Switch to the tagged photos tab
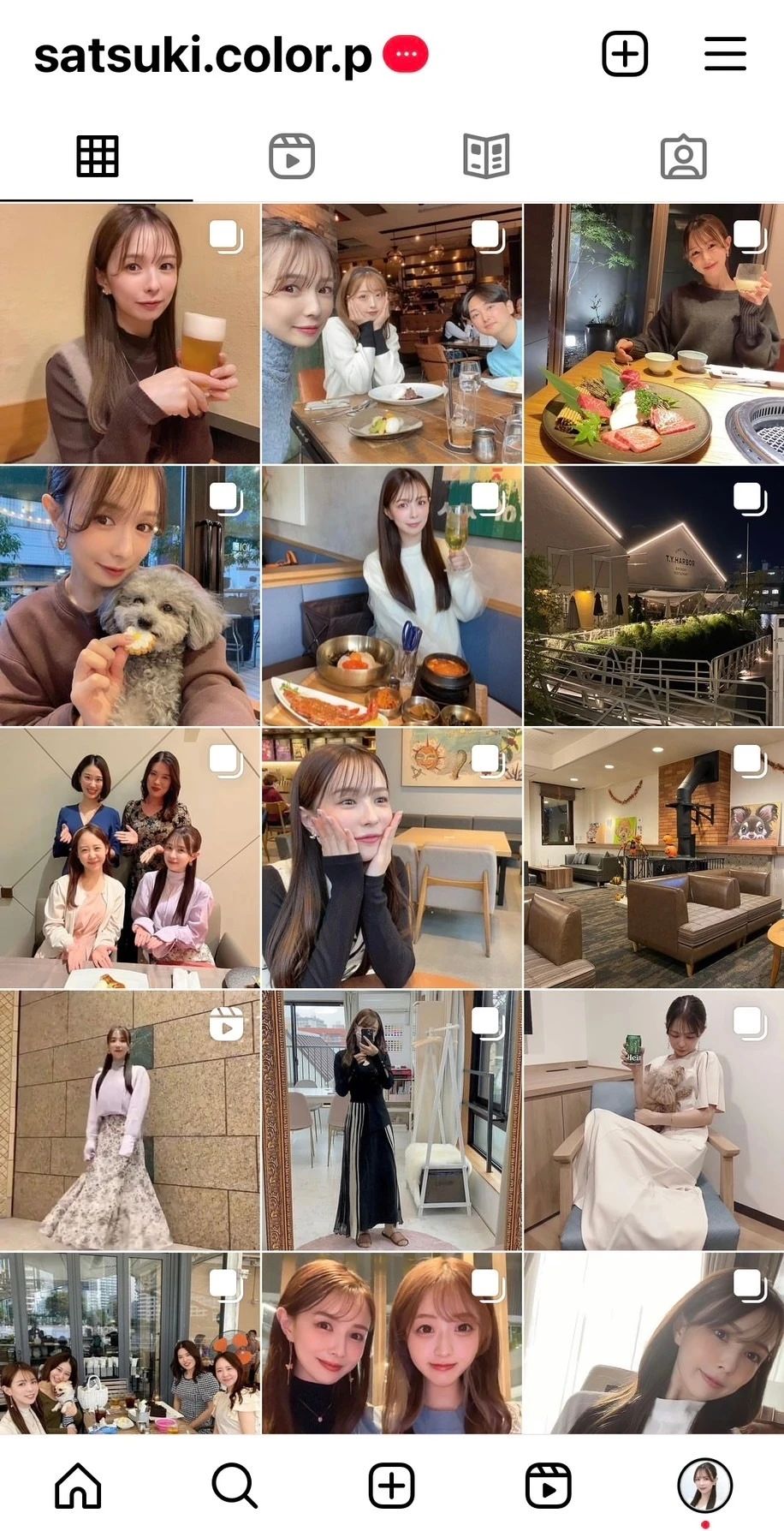Image resolution: width=784 pixels, height=1531 pixels. coord(683,157)
